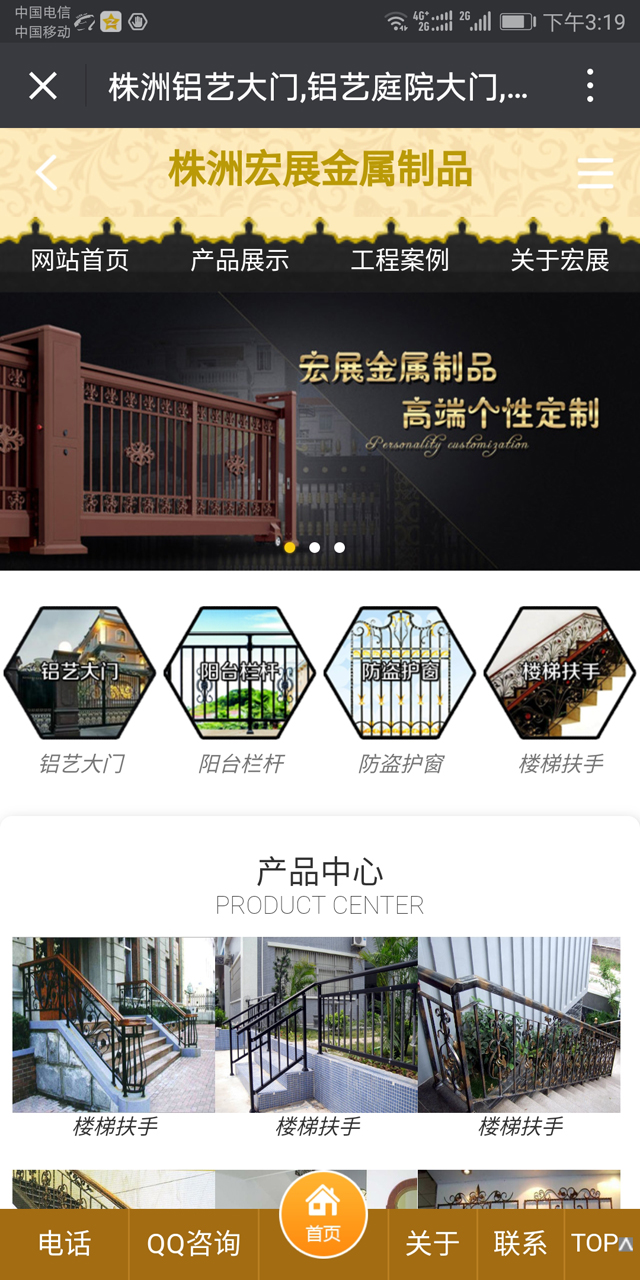Select the second banner indicator dot

pos(315,547)
